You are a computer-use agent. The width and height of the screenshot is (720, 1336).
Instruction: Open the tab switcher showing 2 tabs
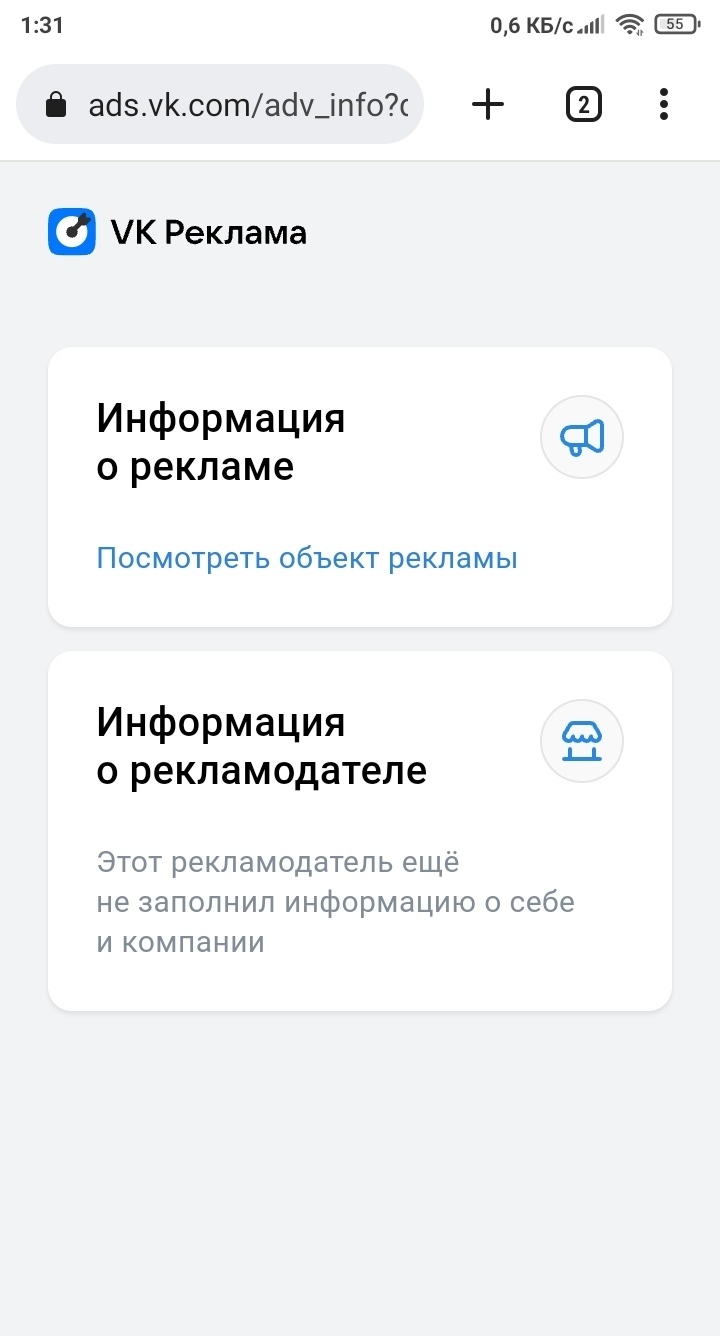[584, 104]
